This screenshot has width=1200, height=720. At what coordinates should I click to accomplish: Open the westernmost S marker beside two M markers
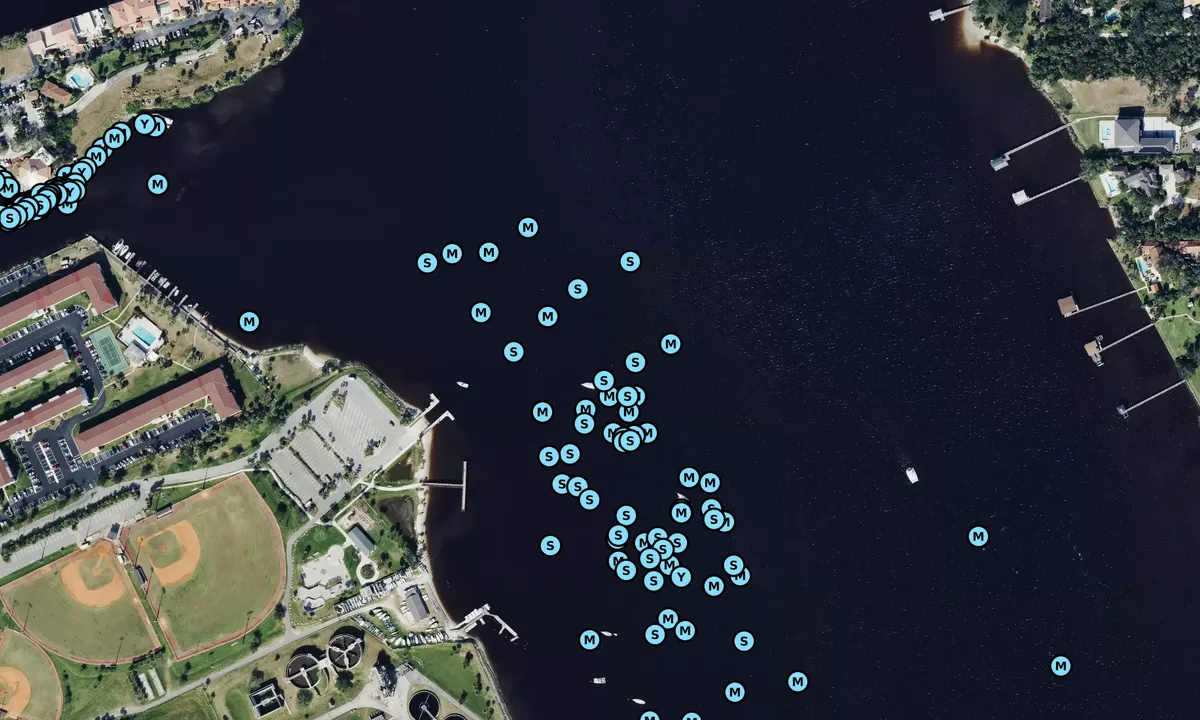pos(427,262)
